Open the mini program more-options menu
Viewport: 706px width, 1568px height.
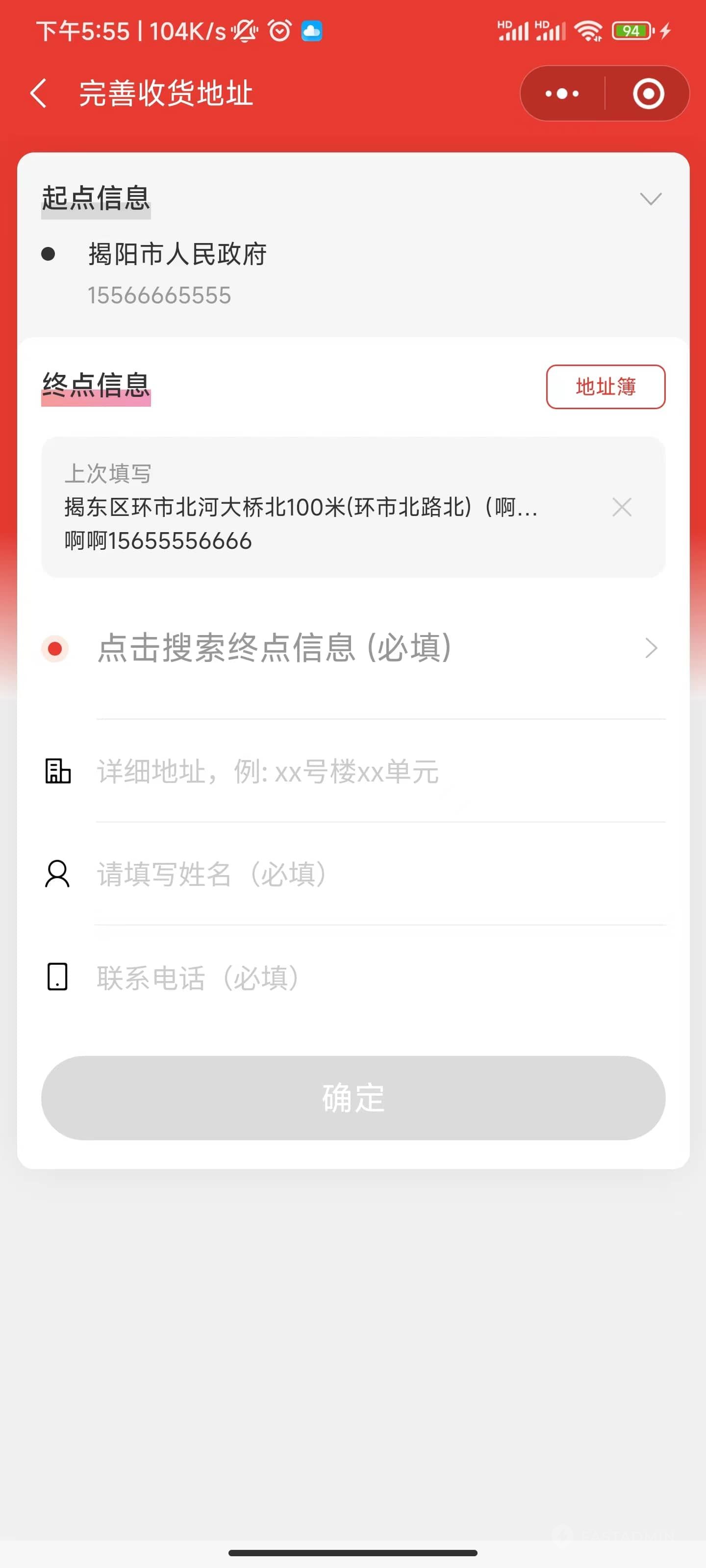pyautogui.click(x=562, y=94)
